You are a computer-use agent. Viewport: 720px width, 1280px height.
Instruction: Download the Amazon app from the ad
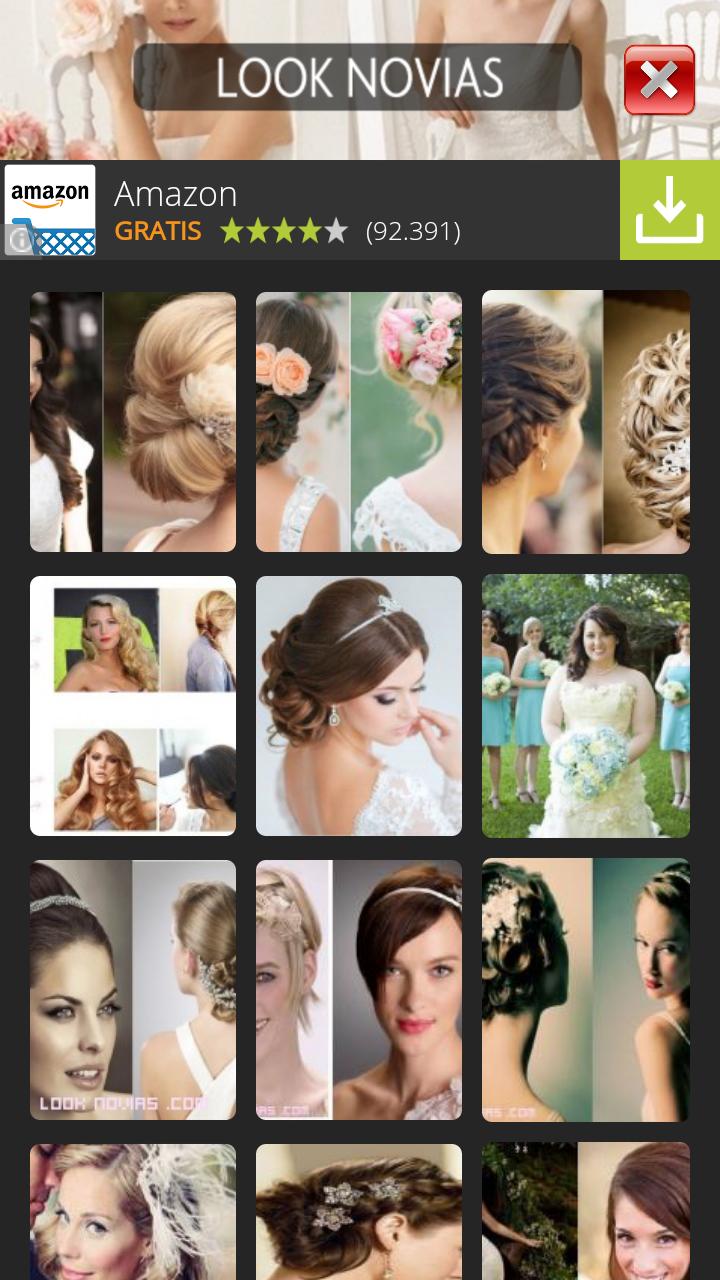[669, 210]
